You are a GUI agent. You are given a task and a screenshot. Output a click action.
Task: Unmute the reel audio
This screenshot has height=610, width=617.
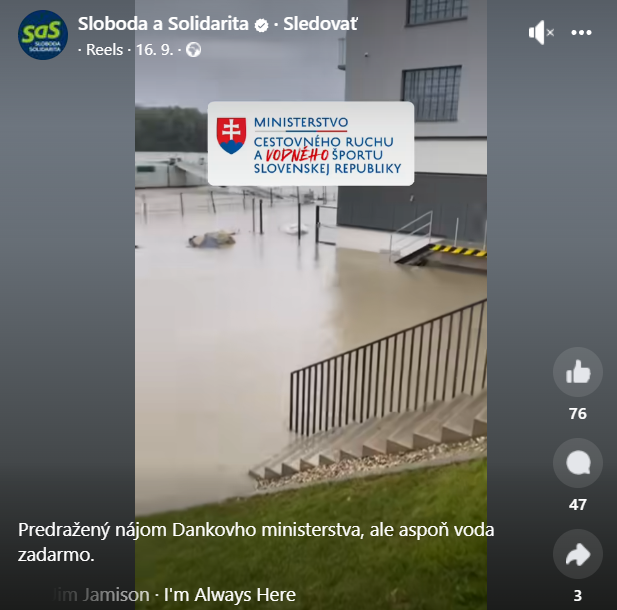pos(540,33)
